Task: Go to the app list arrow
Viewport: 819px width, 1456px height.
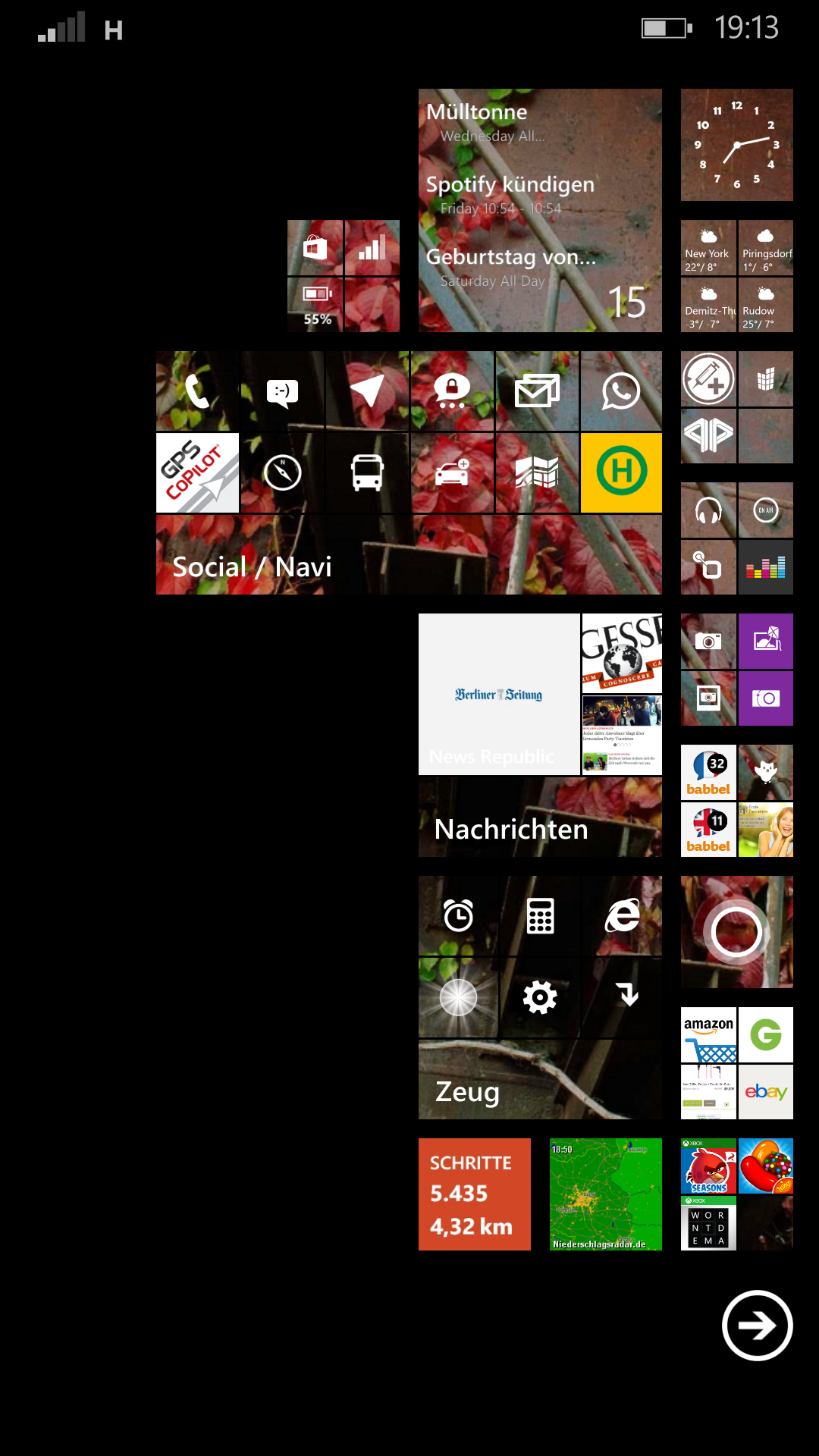Action: (x=757, y=1326)
